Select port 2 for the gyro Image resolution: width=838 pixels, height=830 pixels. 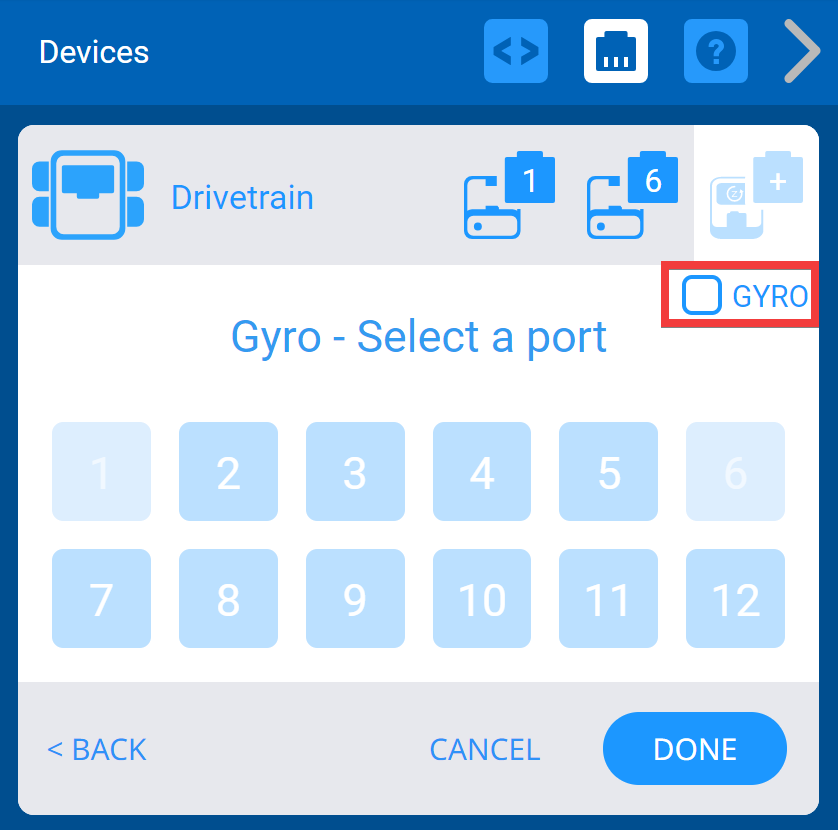[x=228, y=472]
